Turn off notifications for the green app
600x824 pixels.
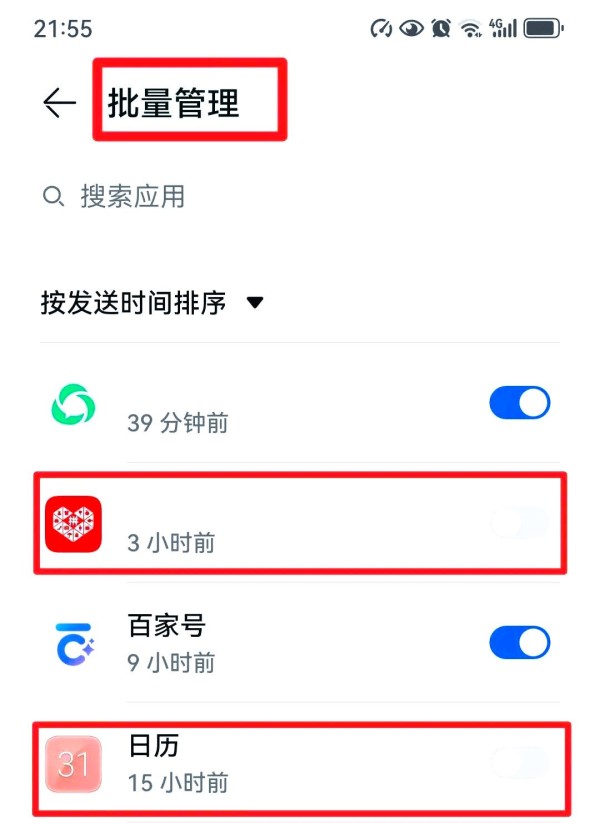[519, 403]
